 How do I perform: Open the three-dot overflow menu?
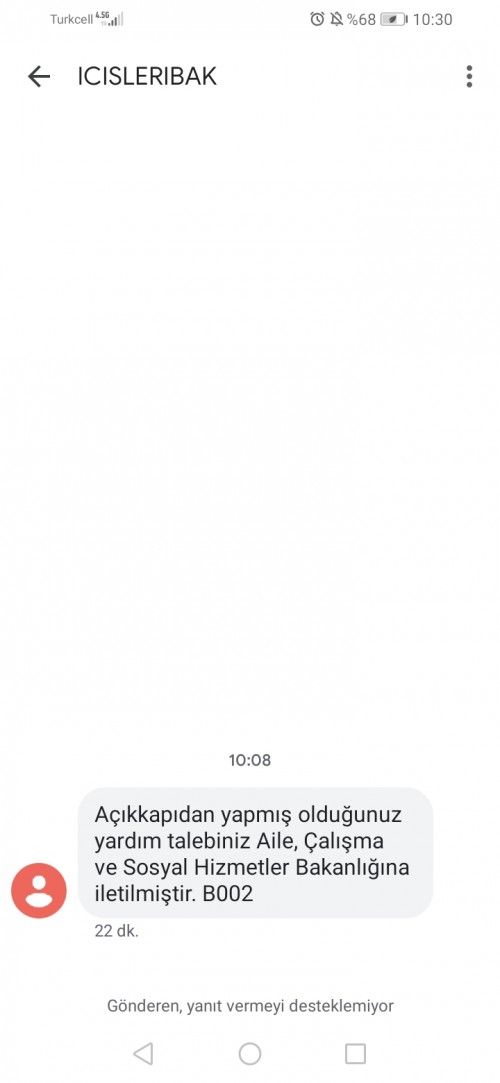[x=469, y=77]
